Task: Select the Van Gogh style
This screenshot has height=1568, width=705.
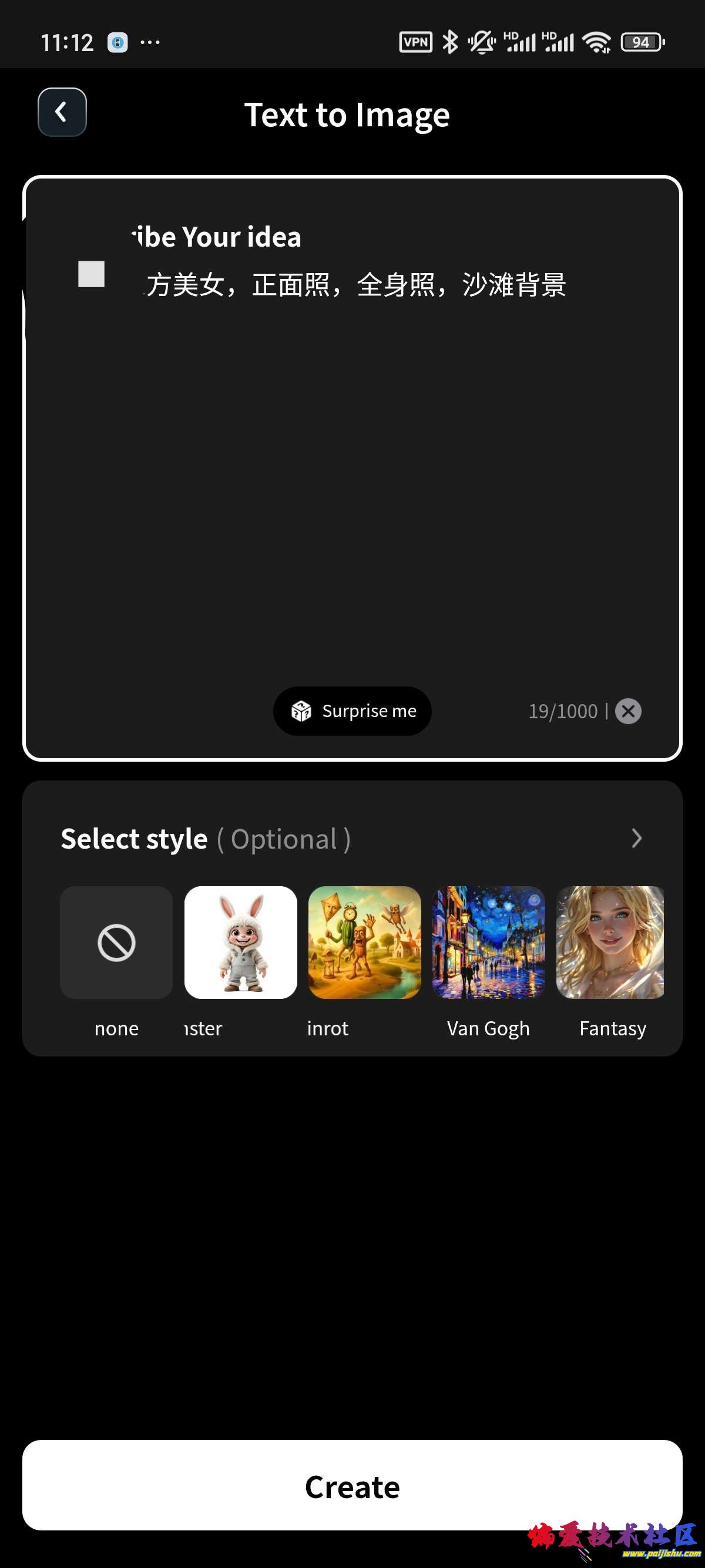Action: (x=488, y=942)
